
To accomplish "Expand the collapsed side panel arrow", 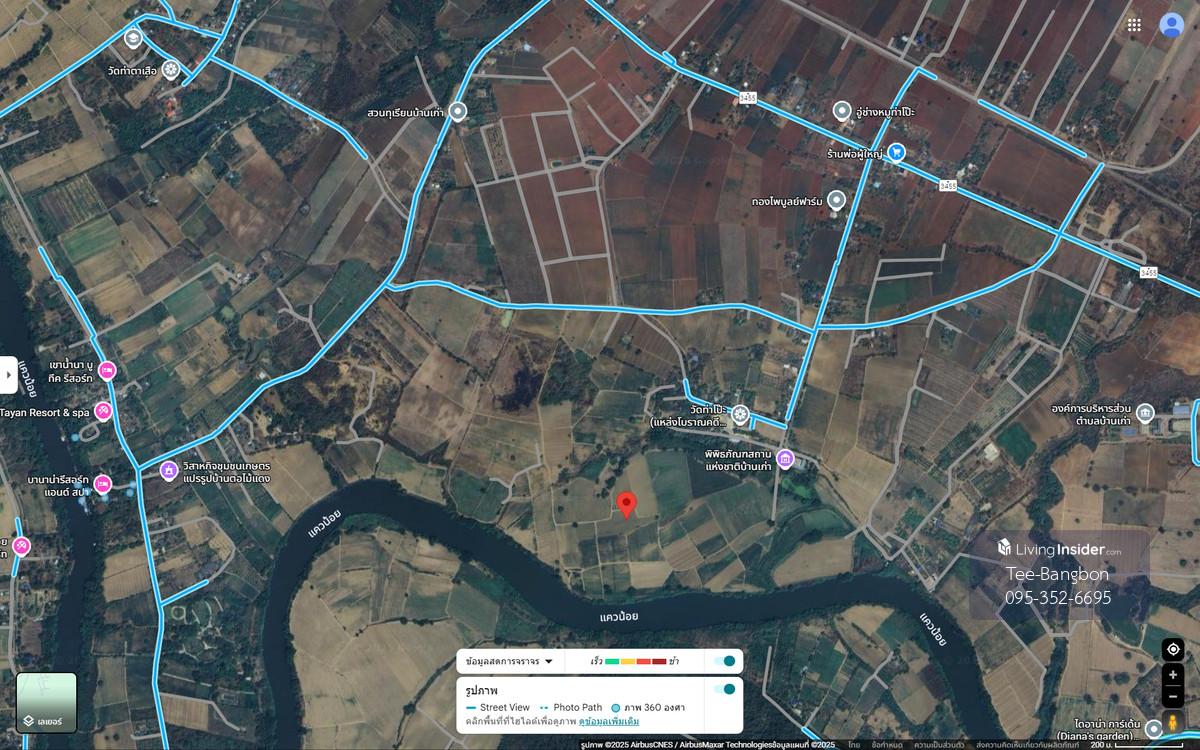I will pos(8,375).
